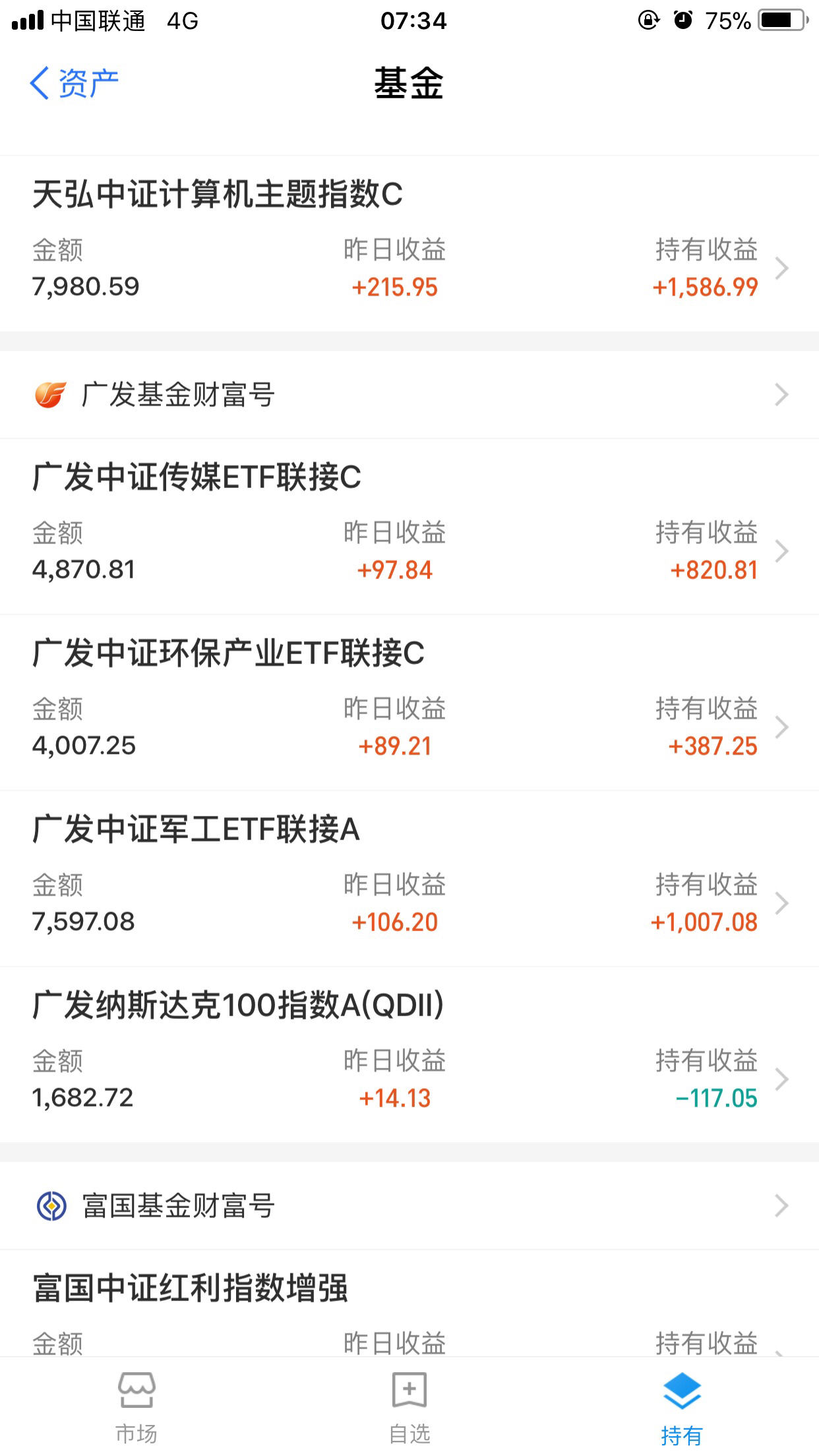Open 广发中证军工ETF联接A fund
Screen dimensions: 819x1456
coord(409,879)
